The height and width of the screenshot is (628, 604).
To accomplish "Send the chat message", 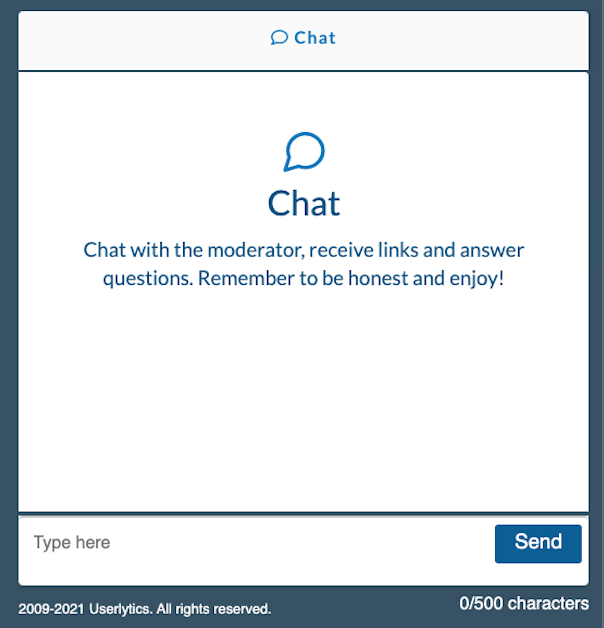I will pyautogui.click(x=537, y=543).
